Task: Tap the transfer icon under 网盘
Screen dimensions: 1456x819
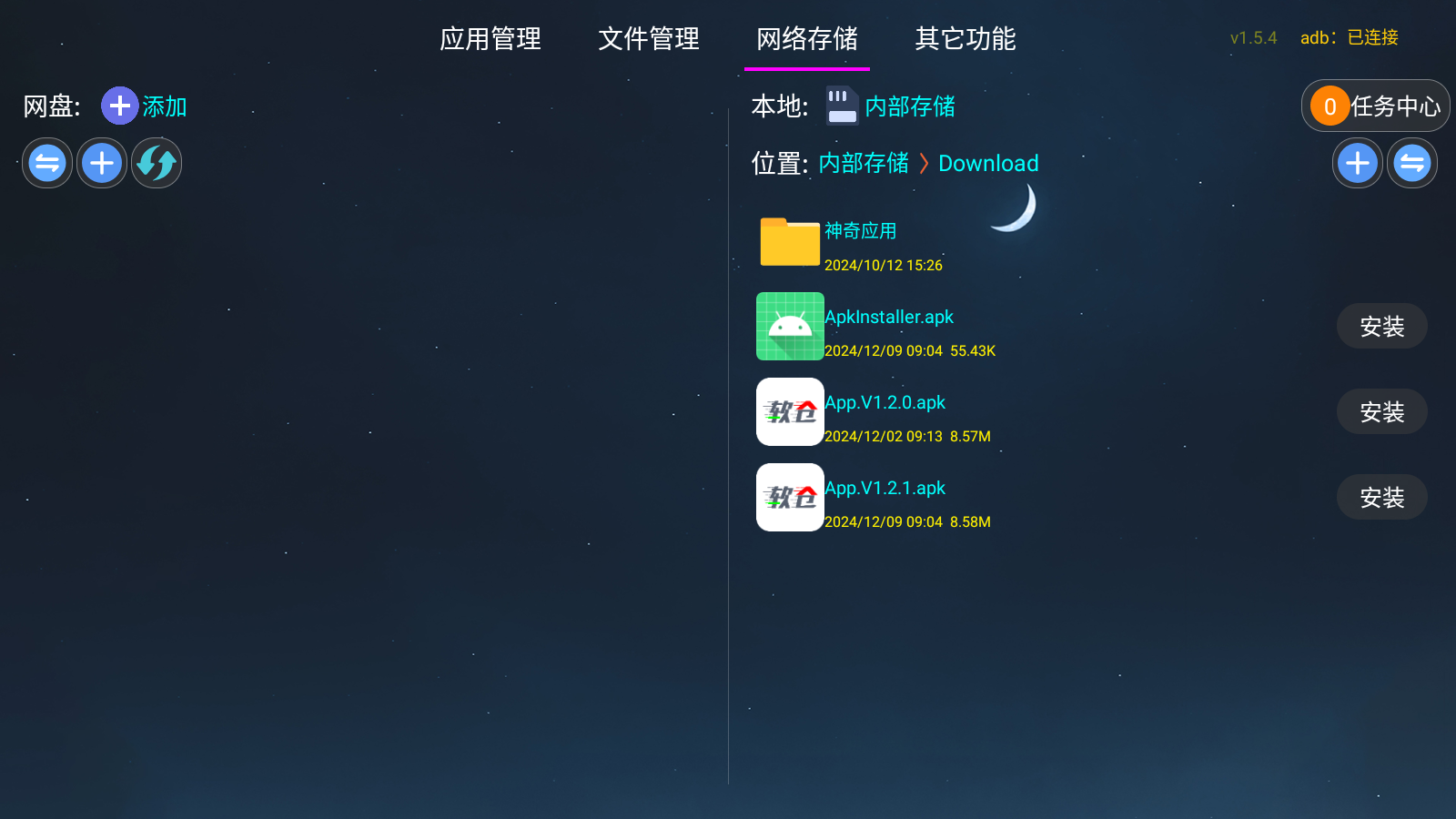Action: click(47, 164)
